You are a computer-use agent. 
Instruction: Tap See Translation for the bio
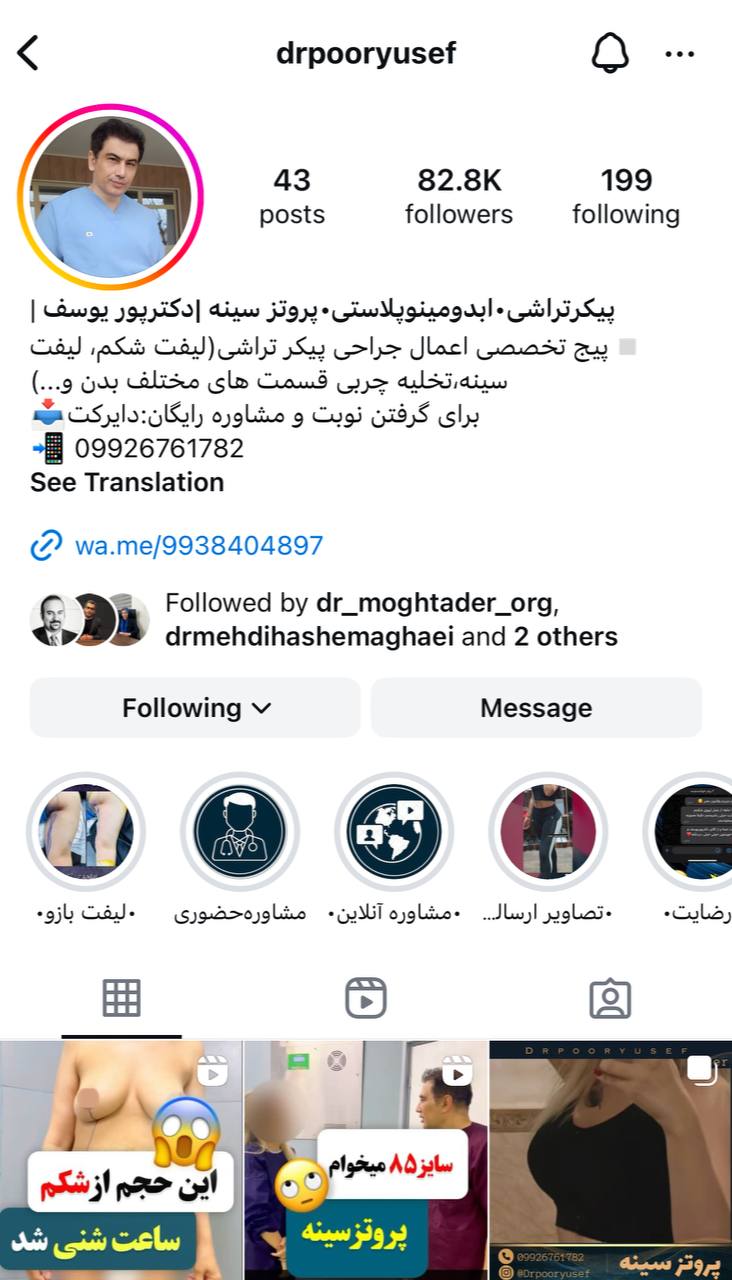127,482
